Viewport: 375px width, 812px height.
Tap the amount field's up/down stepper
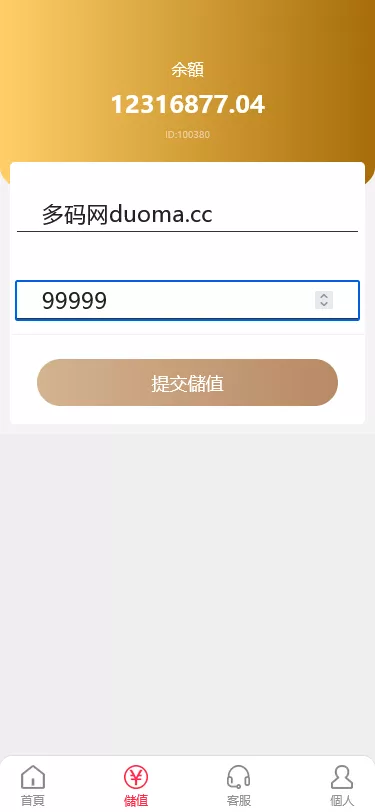click(324, 300)
